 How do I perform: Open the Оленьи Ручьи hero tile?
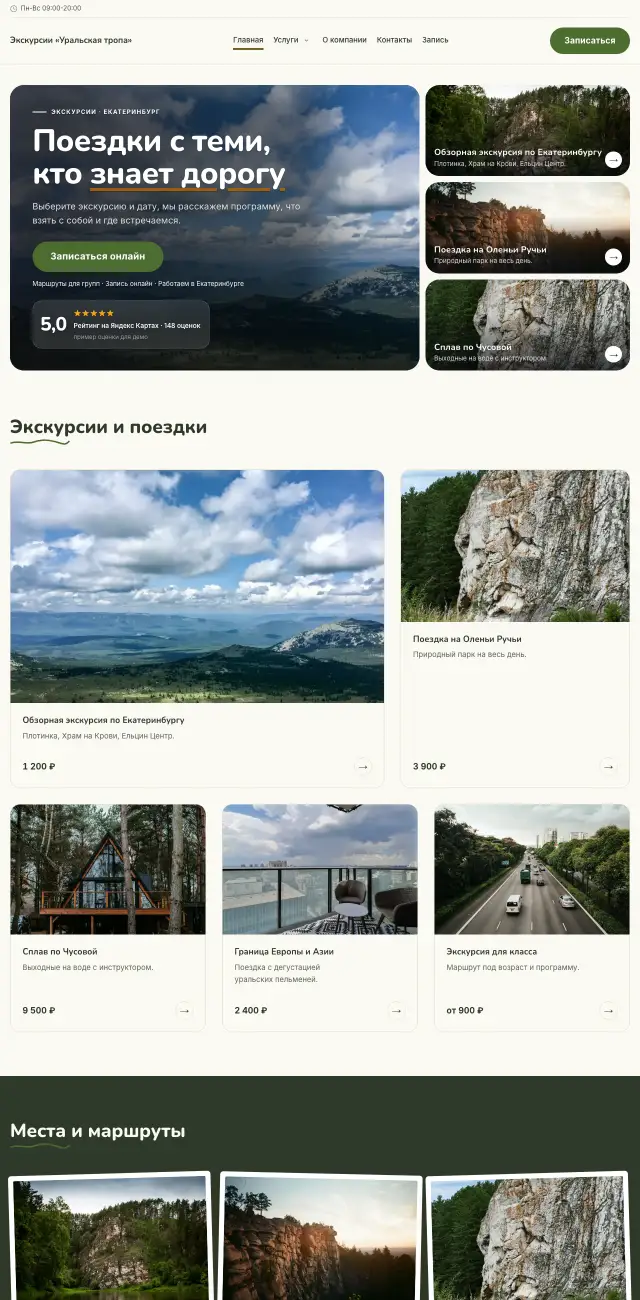[x=528, y=227]
